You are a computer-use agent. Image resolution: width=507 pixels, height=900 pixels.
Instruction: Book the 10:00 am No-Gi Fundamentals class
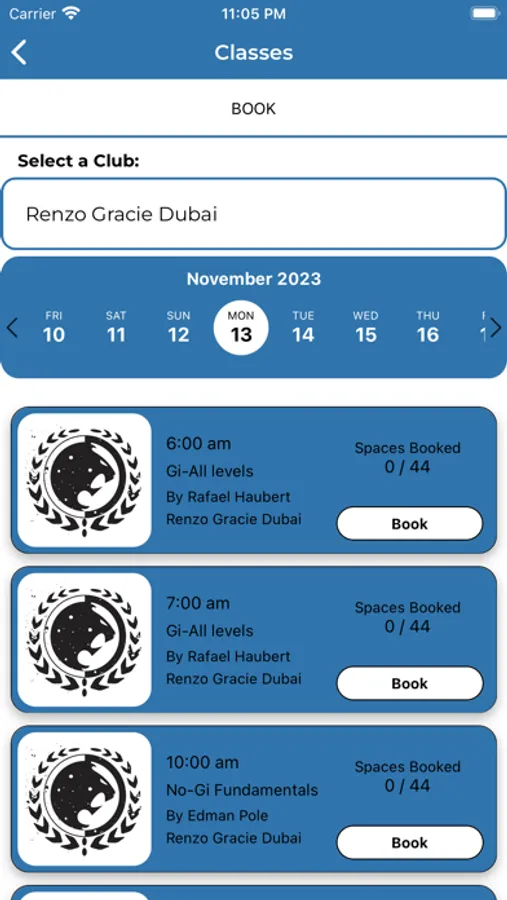409,843
